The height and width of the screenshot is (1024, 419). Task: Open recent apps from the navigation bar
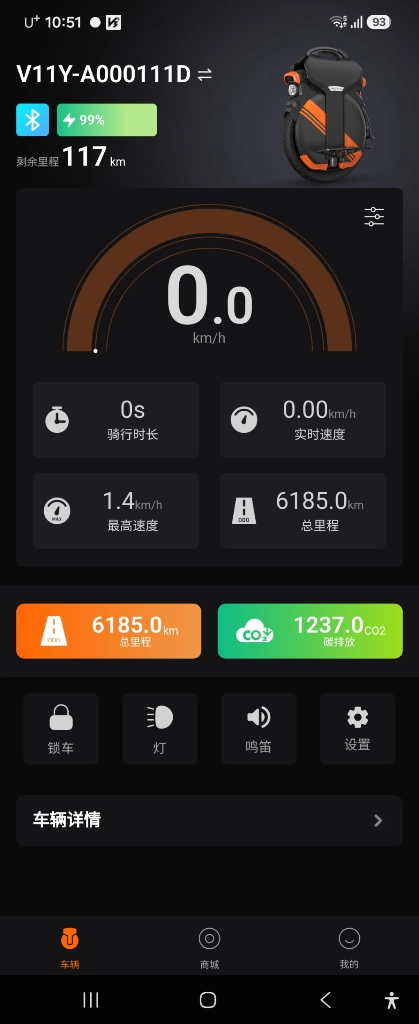click(91, 999)
